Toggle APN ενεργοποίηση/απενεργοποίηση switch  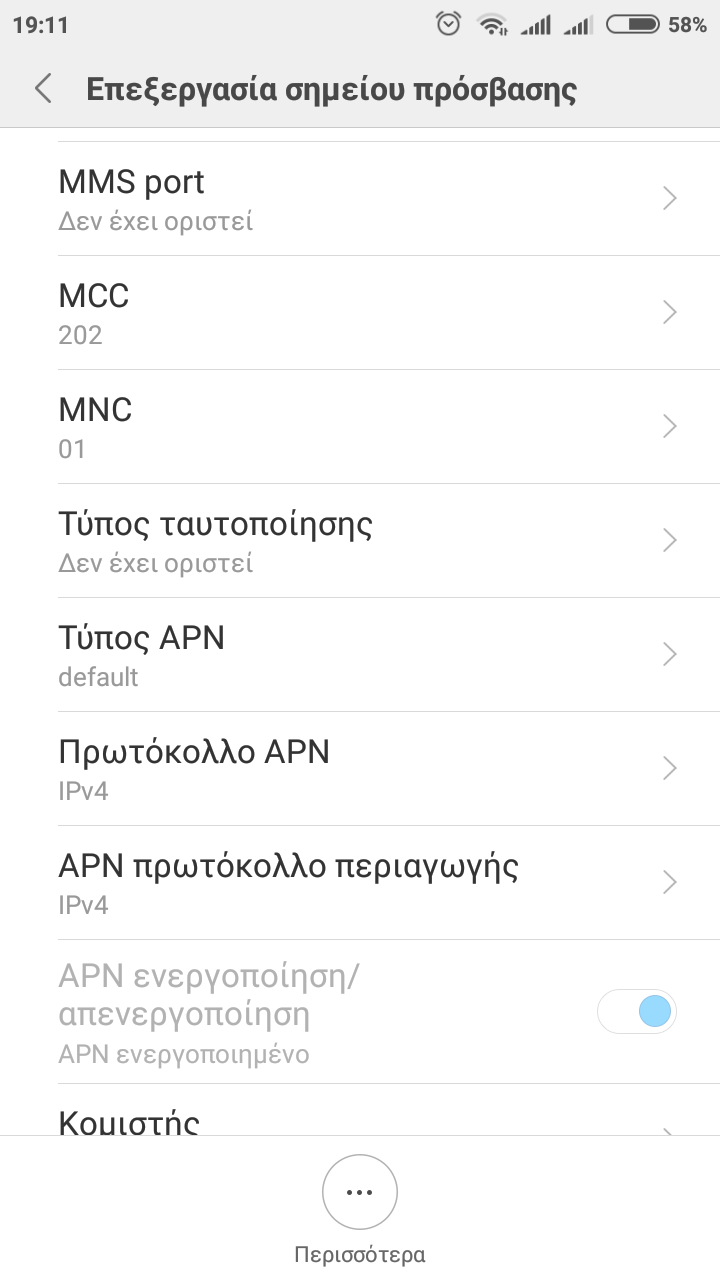(637, 1012)
